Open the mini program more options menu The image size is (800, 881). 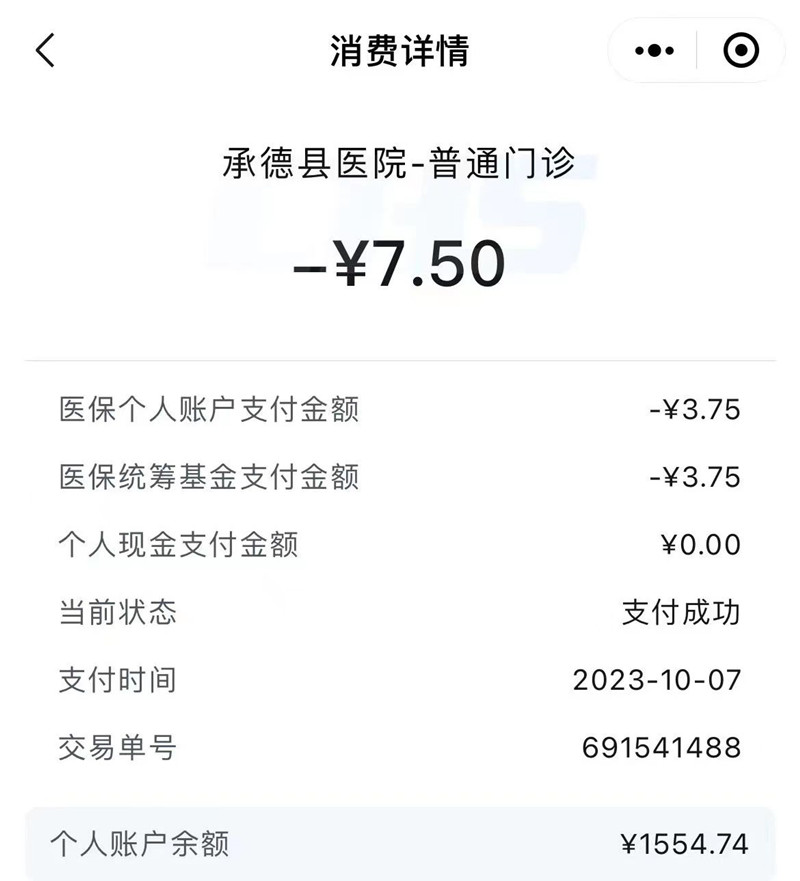tap(655, 50)
